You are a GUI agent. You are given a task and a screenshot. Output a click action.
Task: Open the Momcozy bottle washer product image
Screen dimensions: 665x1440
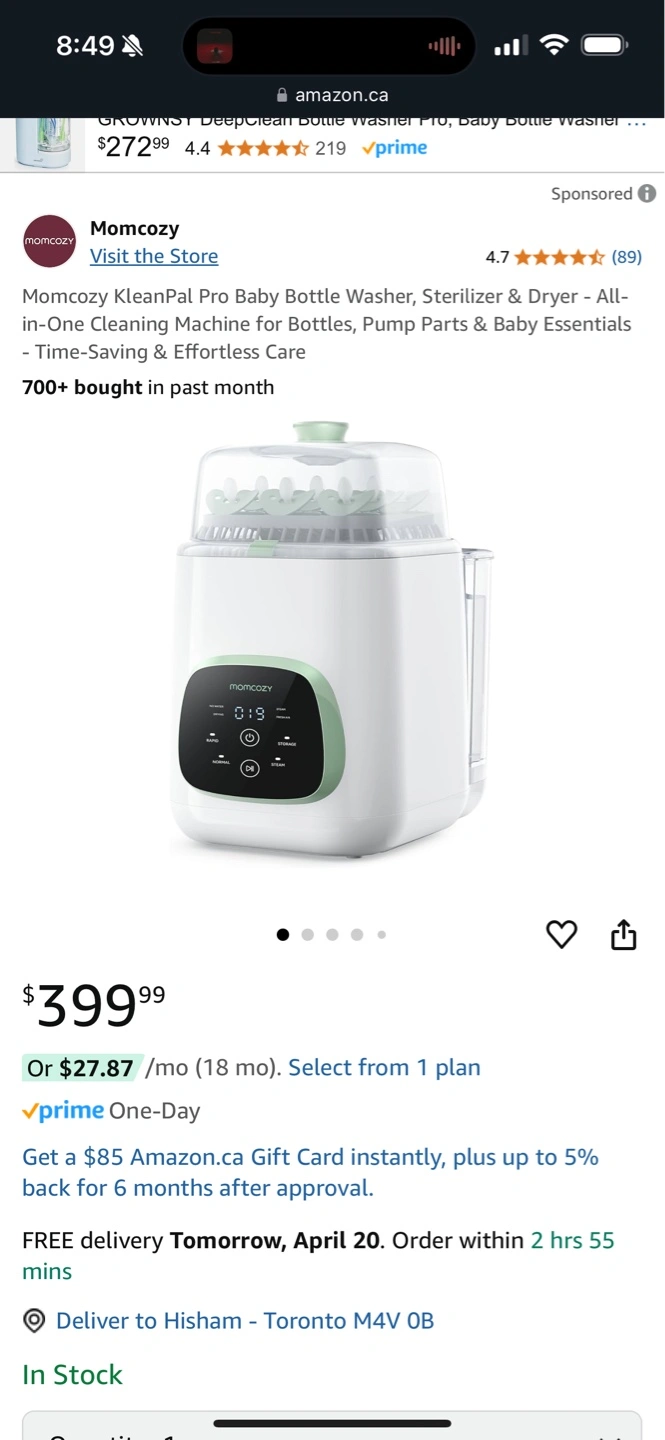click(333, 640)
